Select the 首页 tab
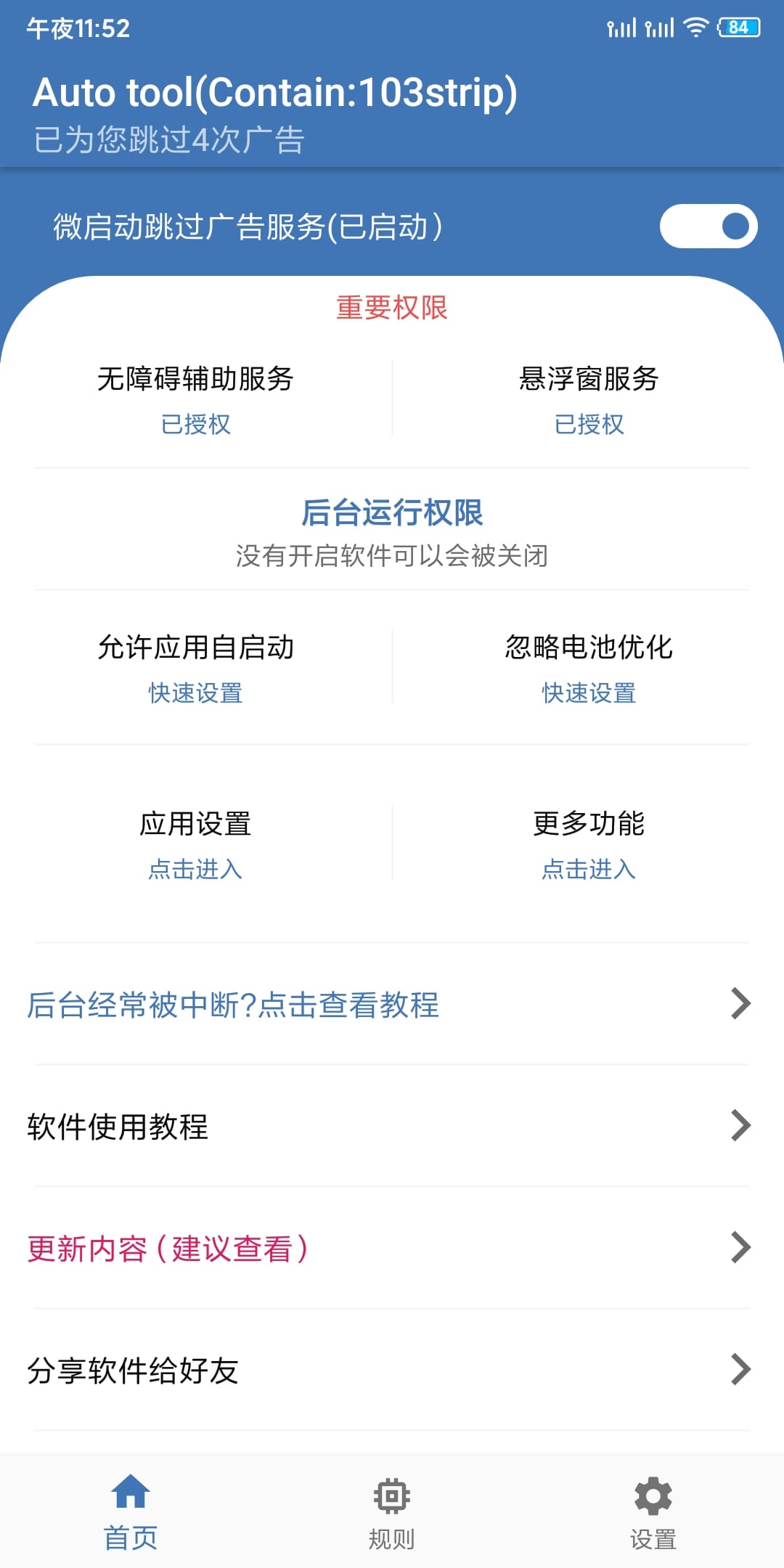 tap(131, 1511)
